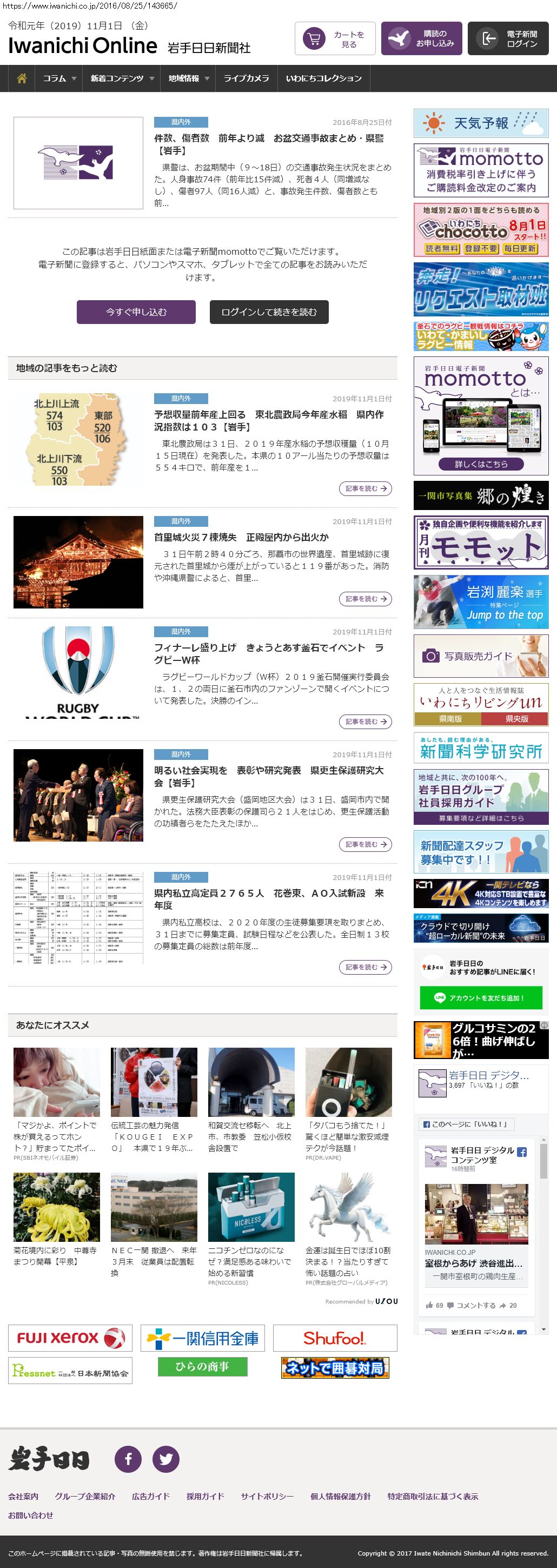
Task: Go to お問い合わせ contact page
Action: [30, 1515]
